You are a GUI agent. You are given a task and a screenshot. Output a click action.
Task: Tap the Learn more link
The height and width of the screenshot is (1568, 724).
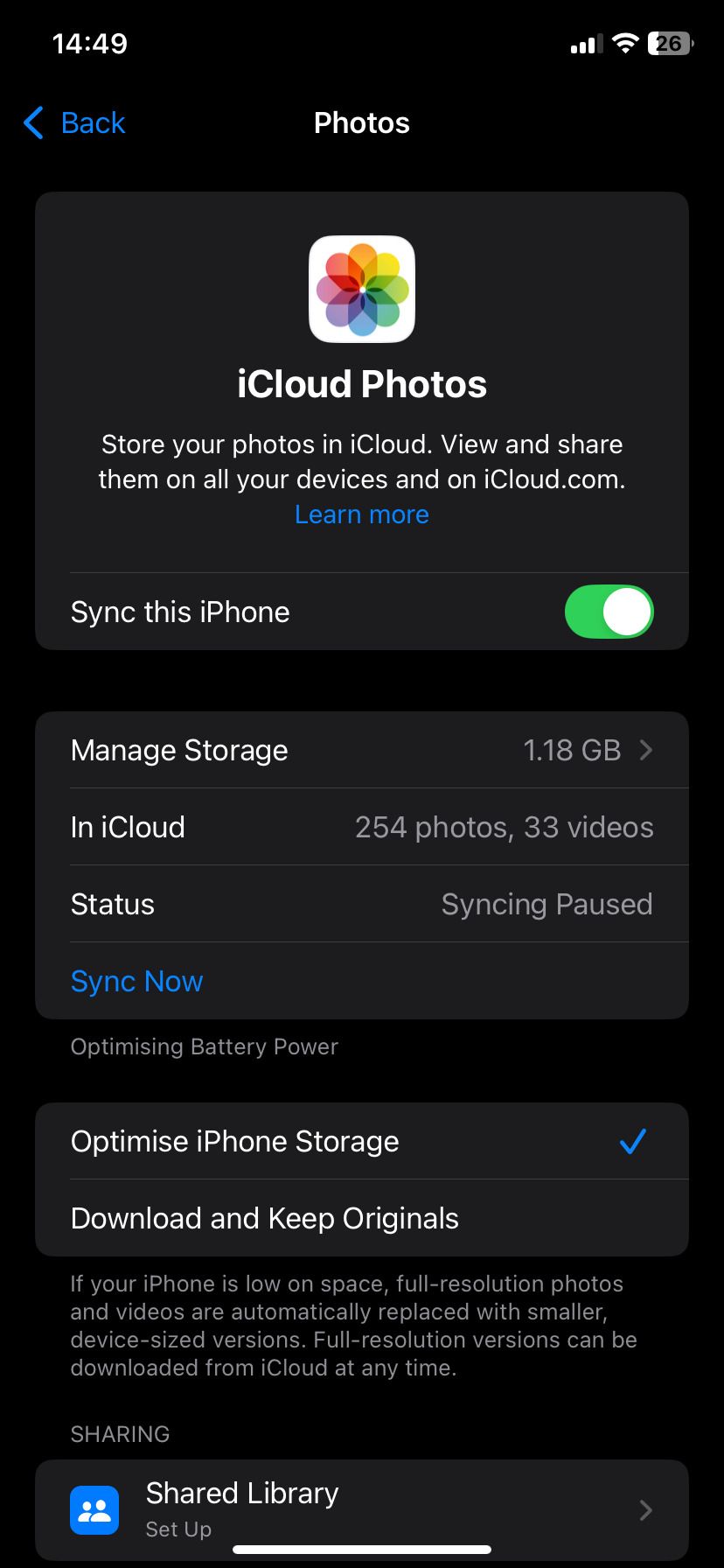click(362, 514)
